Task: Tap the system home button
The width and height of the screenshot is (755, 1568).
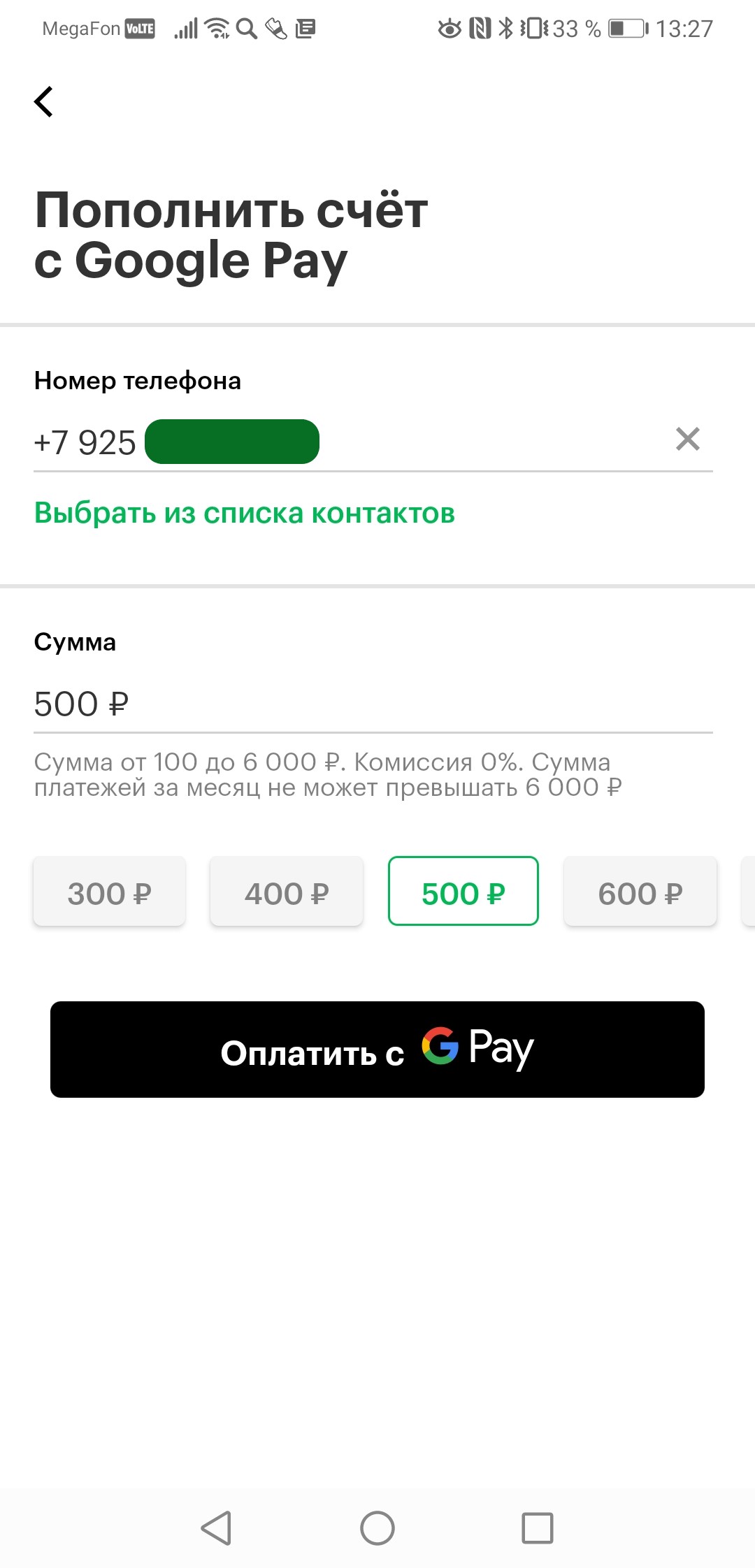Action: pyautogui.click(x=377, y=1528)
